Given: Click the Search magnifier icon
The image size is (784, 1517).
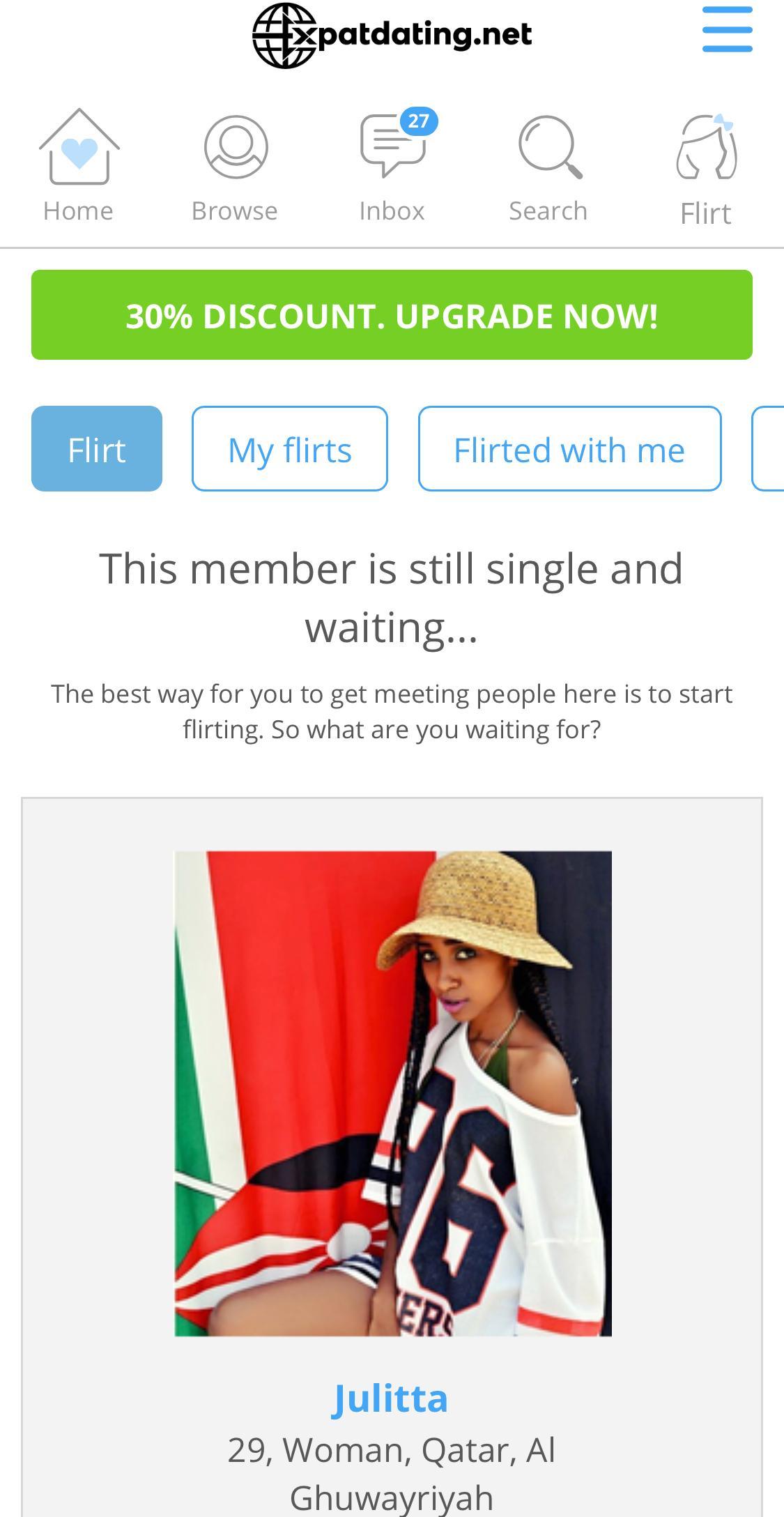Looking at the screenshot, I should 548,148.
